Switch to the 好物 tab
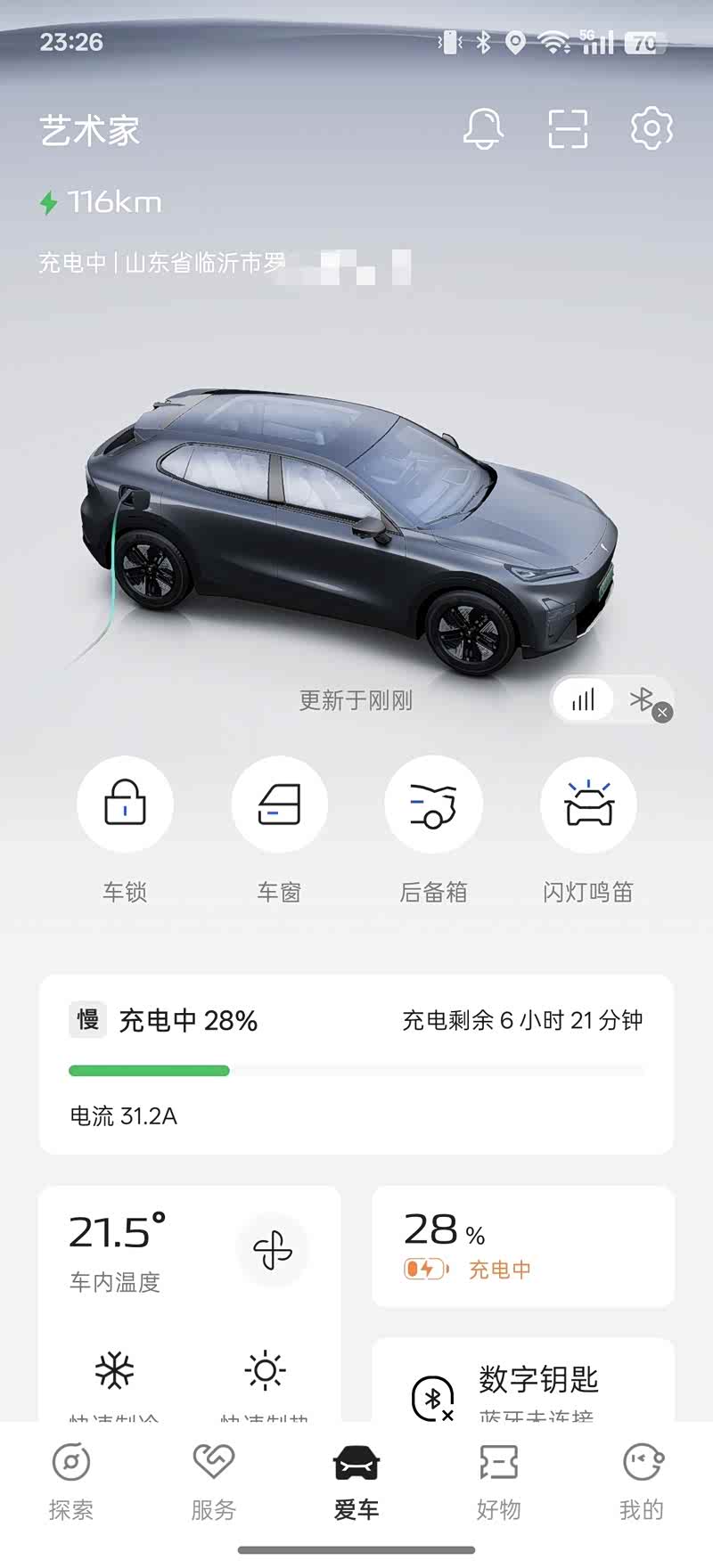 click(x=499, y=1481)
